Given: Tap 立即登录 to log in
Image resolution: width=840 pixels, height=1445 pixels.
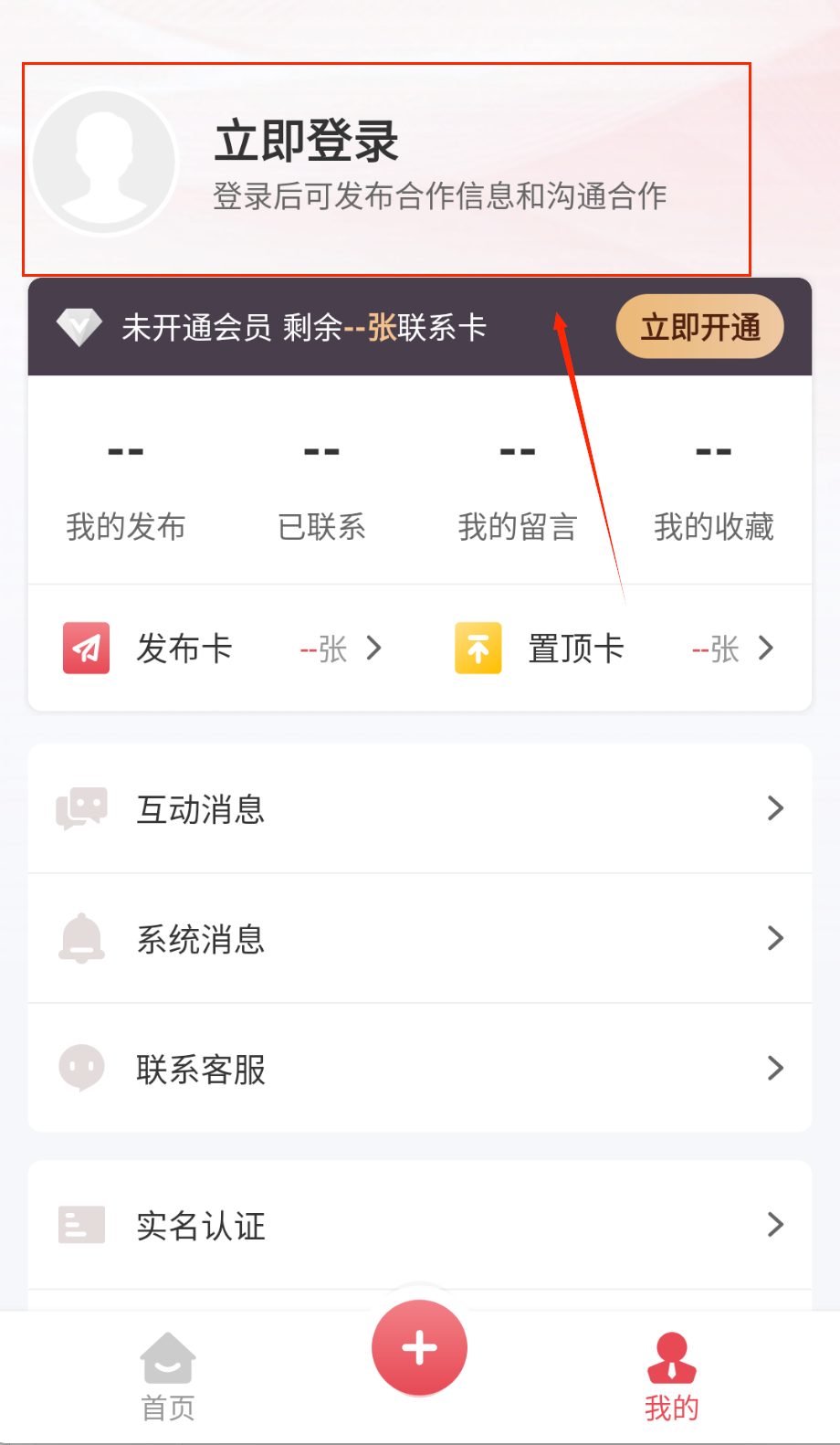Looking at the screenshot, I should [x=307, y=142].
